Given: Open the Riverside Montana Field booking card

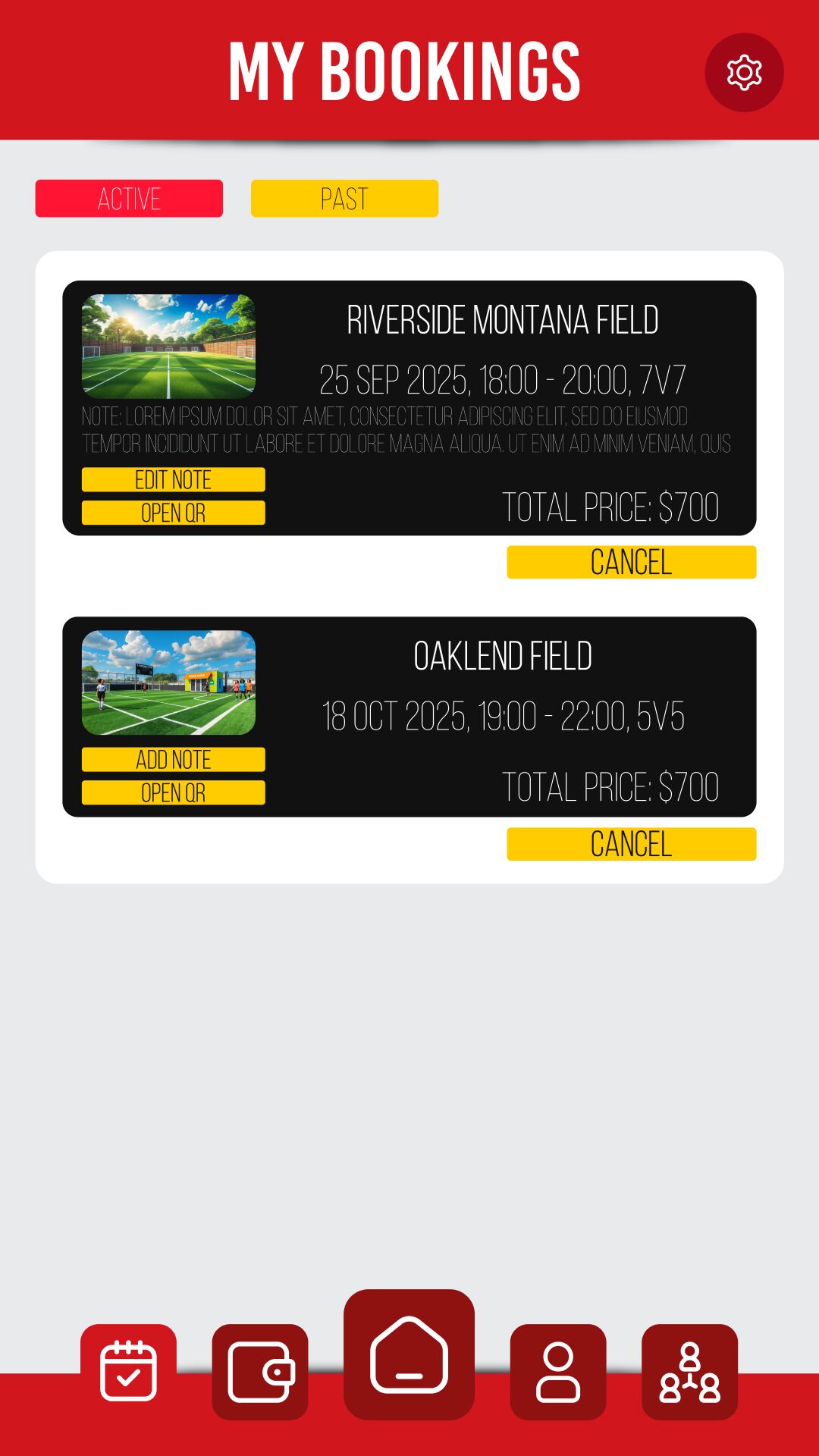Looking at the screenshot, I should tap(502, 321).
